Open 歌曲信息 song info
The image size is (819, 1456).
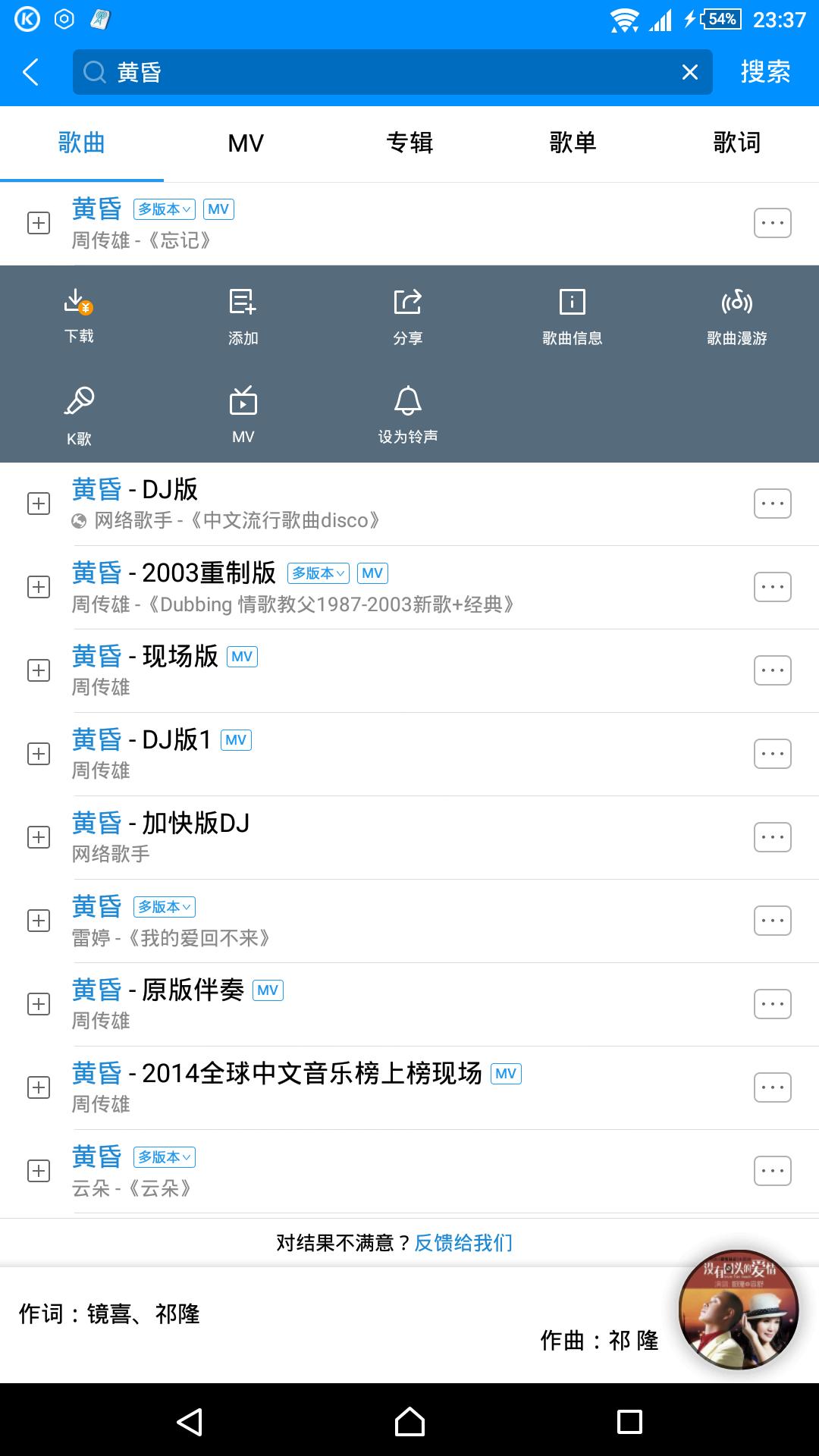pos(572,313)
